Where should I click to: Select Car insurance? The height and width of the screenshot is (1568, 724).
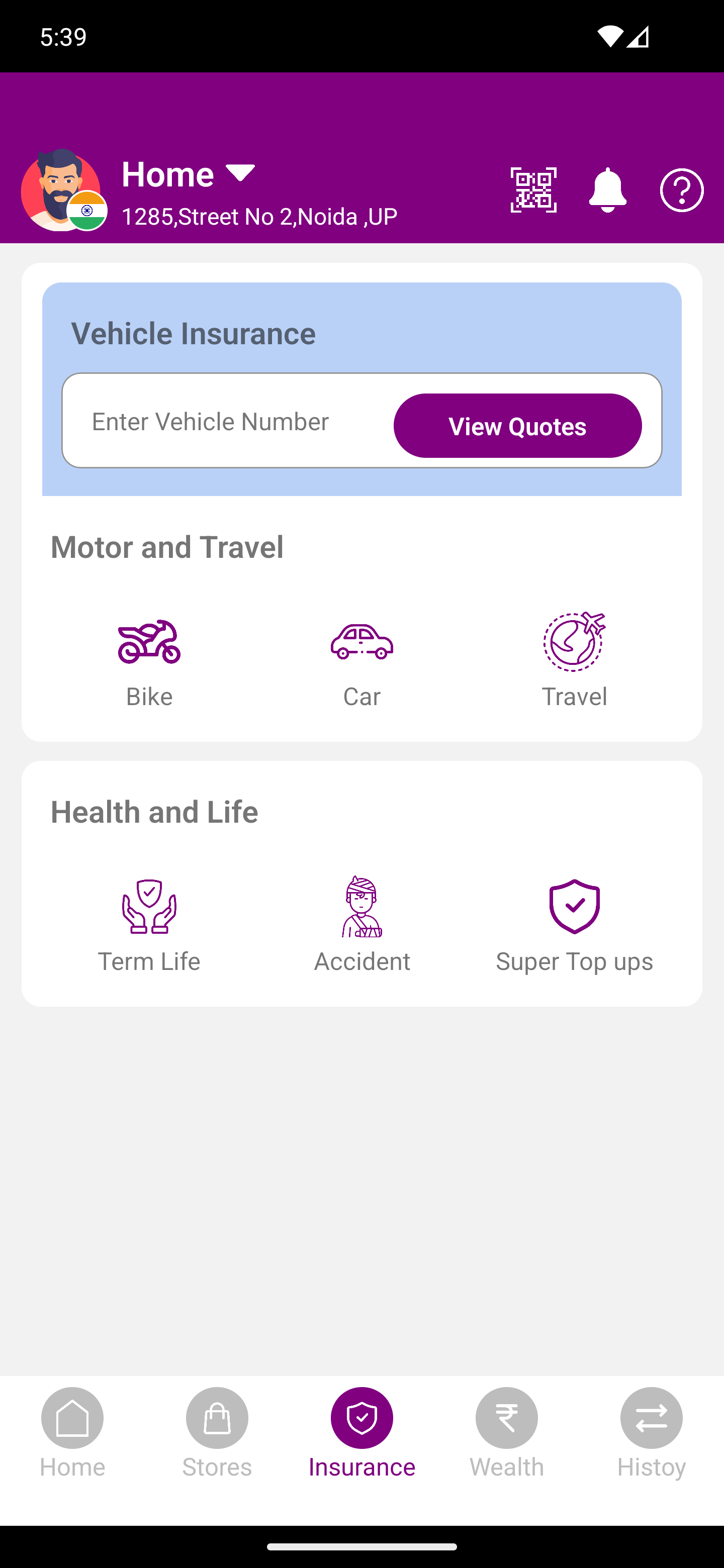[x=361, y=660]
